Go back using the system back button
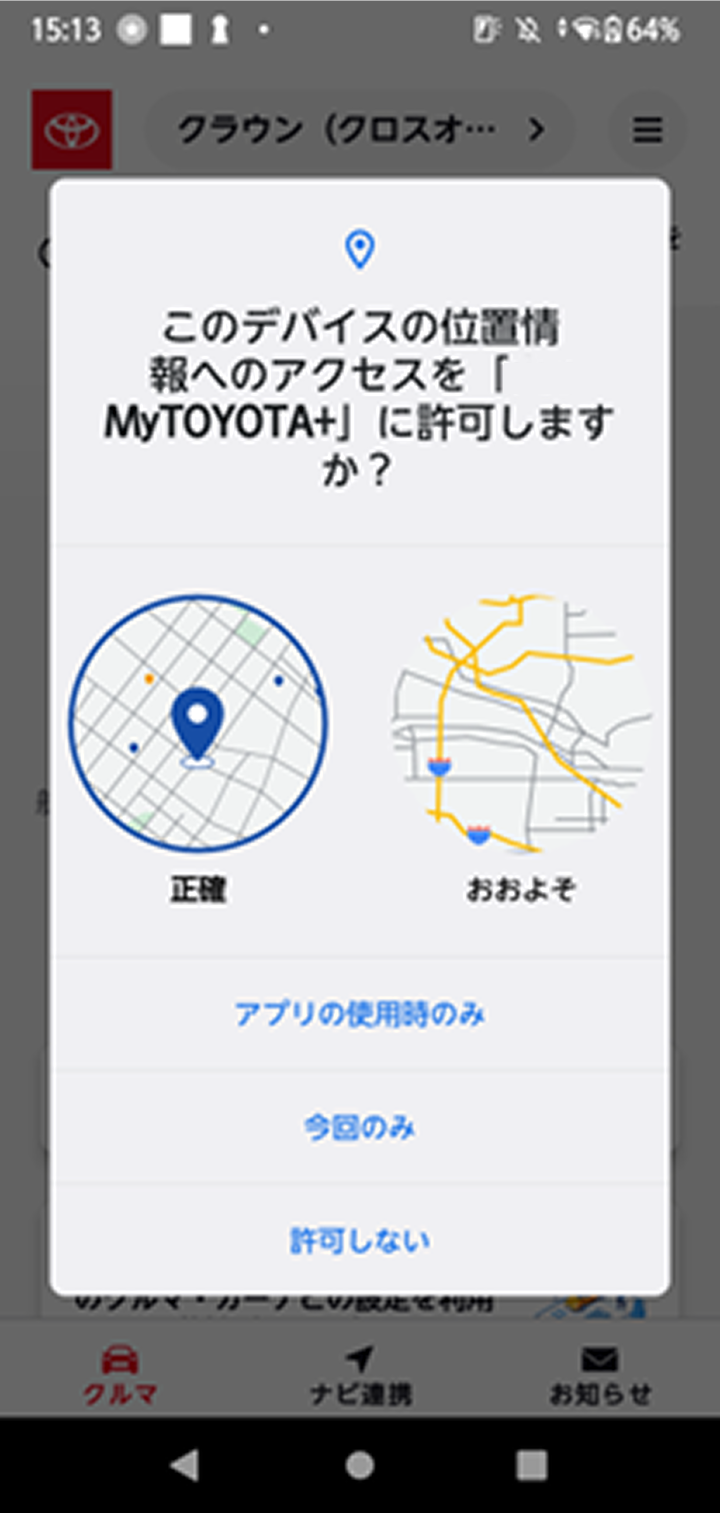Viewport: 720px width, 1513px height. (184, 1465)
